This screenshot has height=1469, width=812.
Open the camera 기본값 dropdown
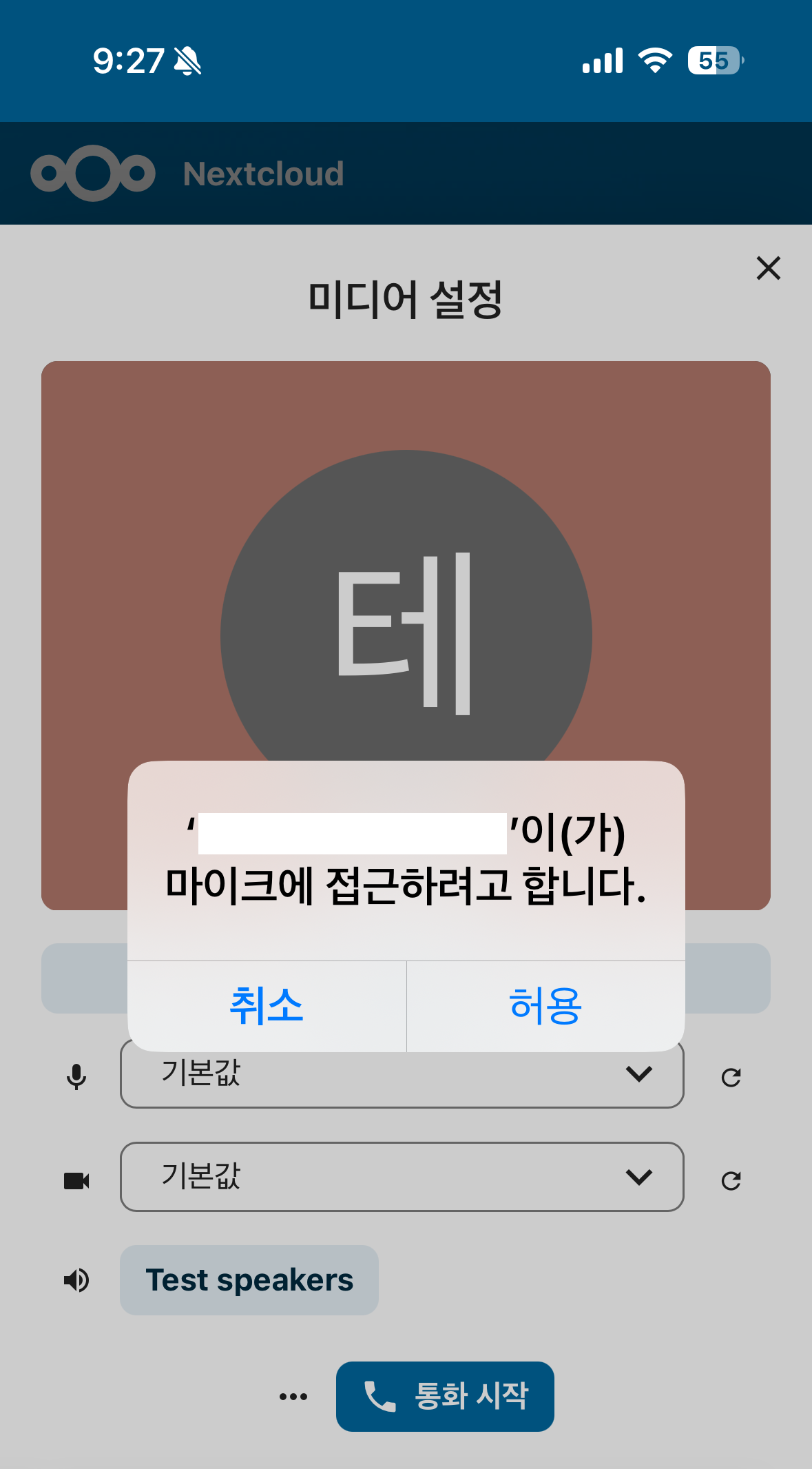coord(402,1178)
